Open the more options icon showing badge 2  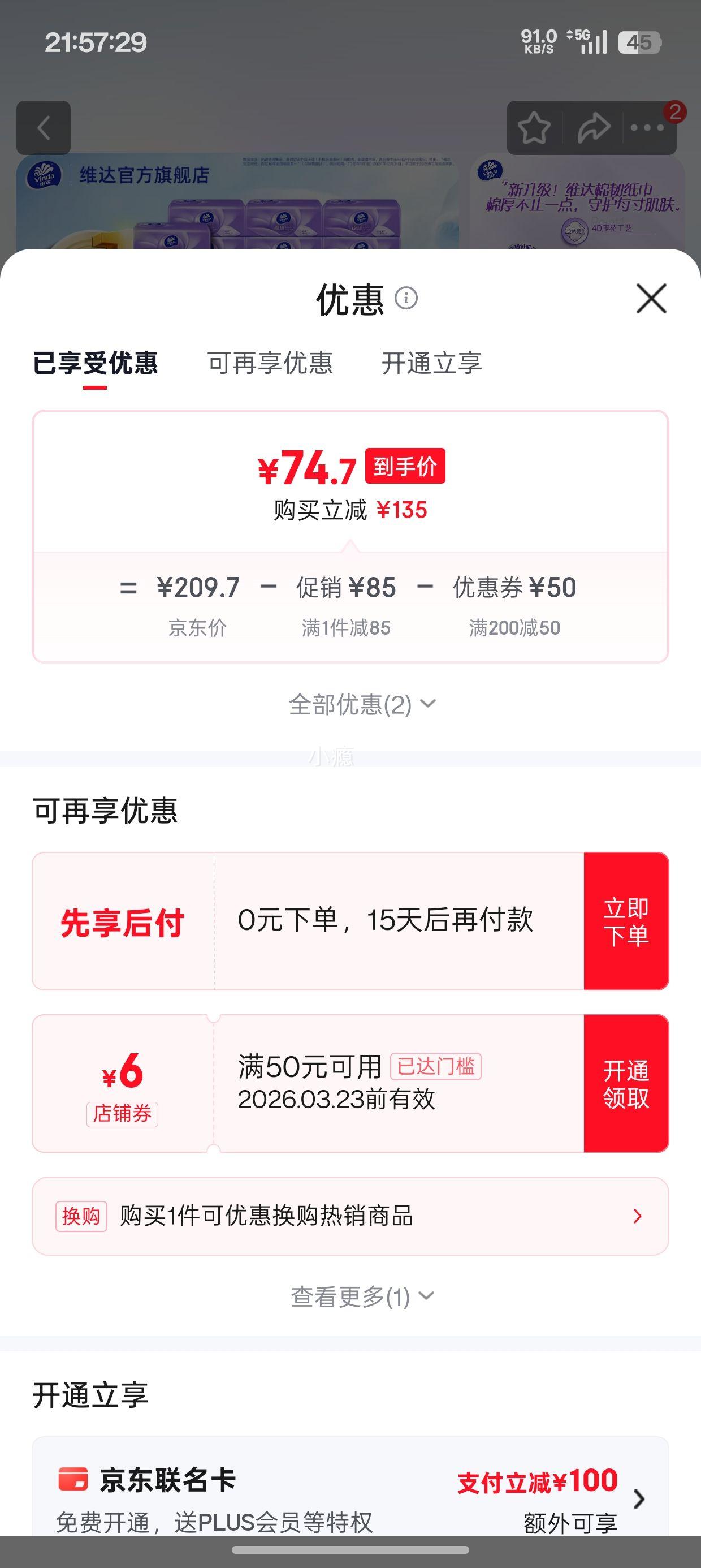click(x=648, y=128)
